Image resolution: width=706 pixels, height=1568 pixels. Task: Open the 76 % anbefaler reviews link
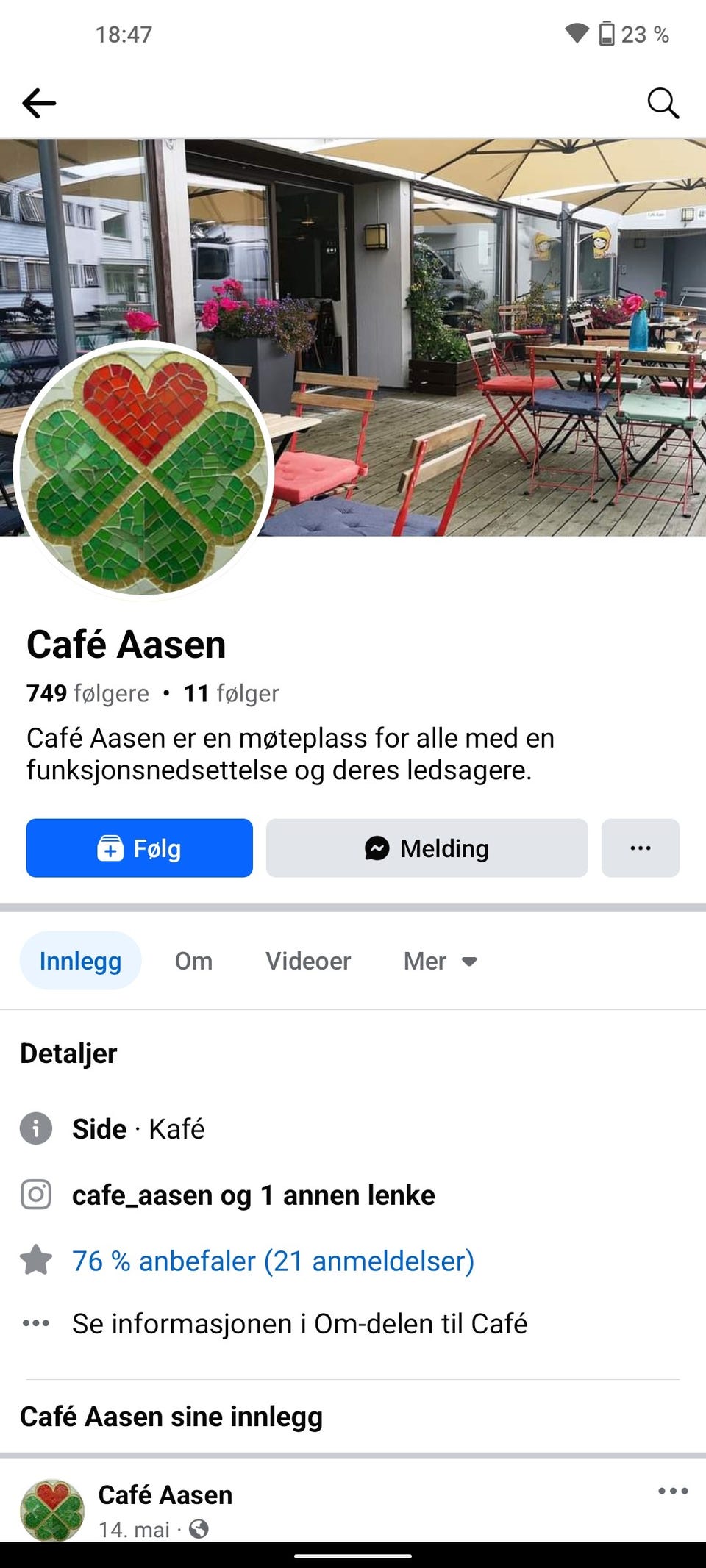click(x=271, y=1260)
